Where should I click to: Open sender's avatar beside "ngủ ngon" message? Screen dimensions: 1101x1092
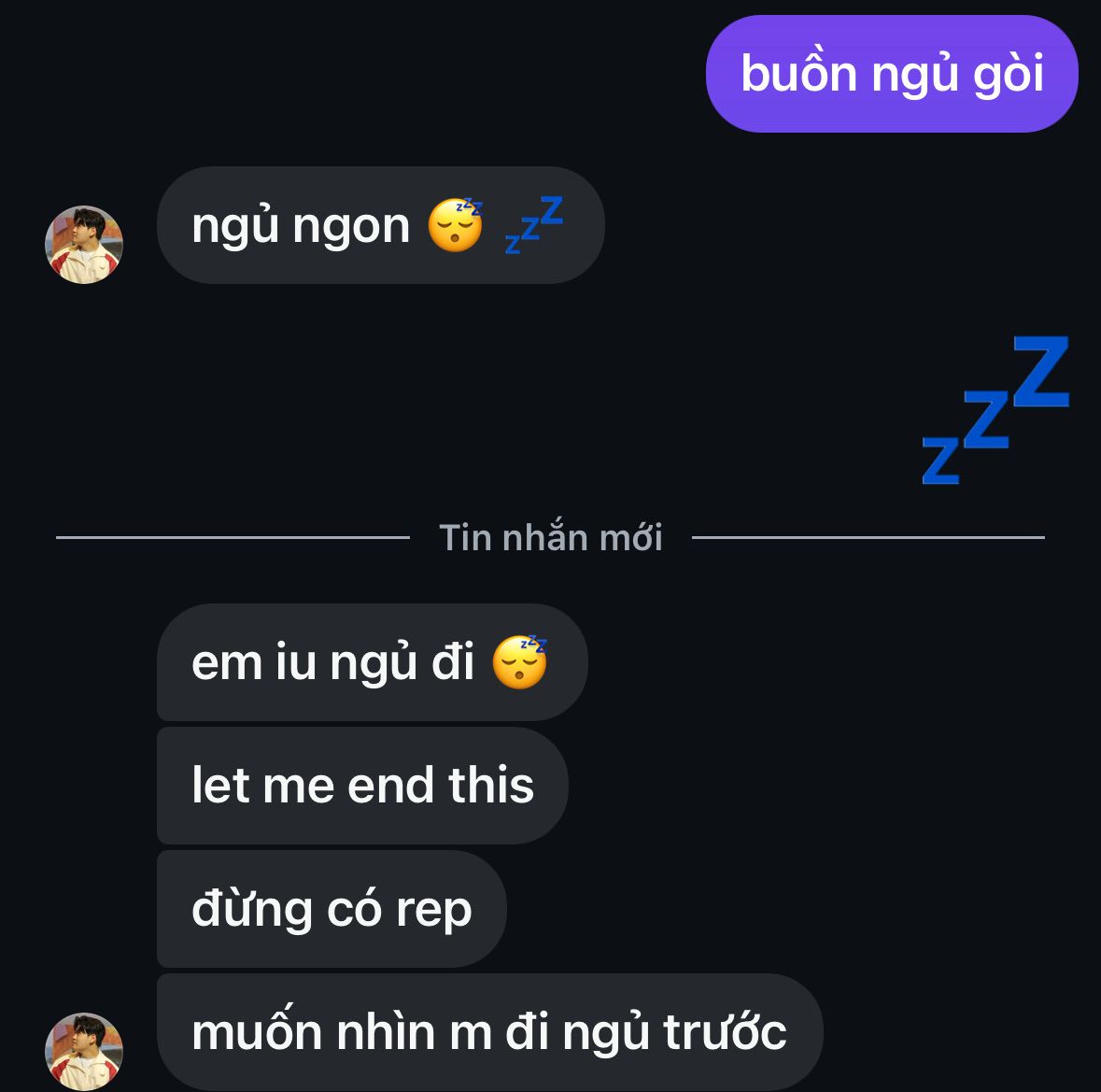[x=84, y=245]
